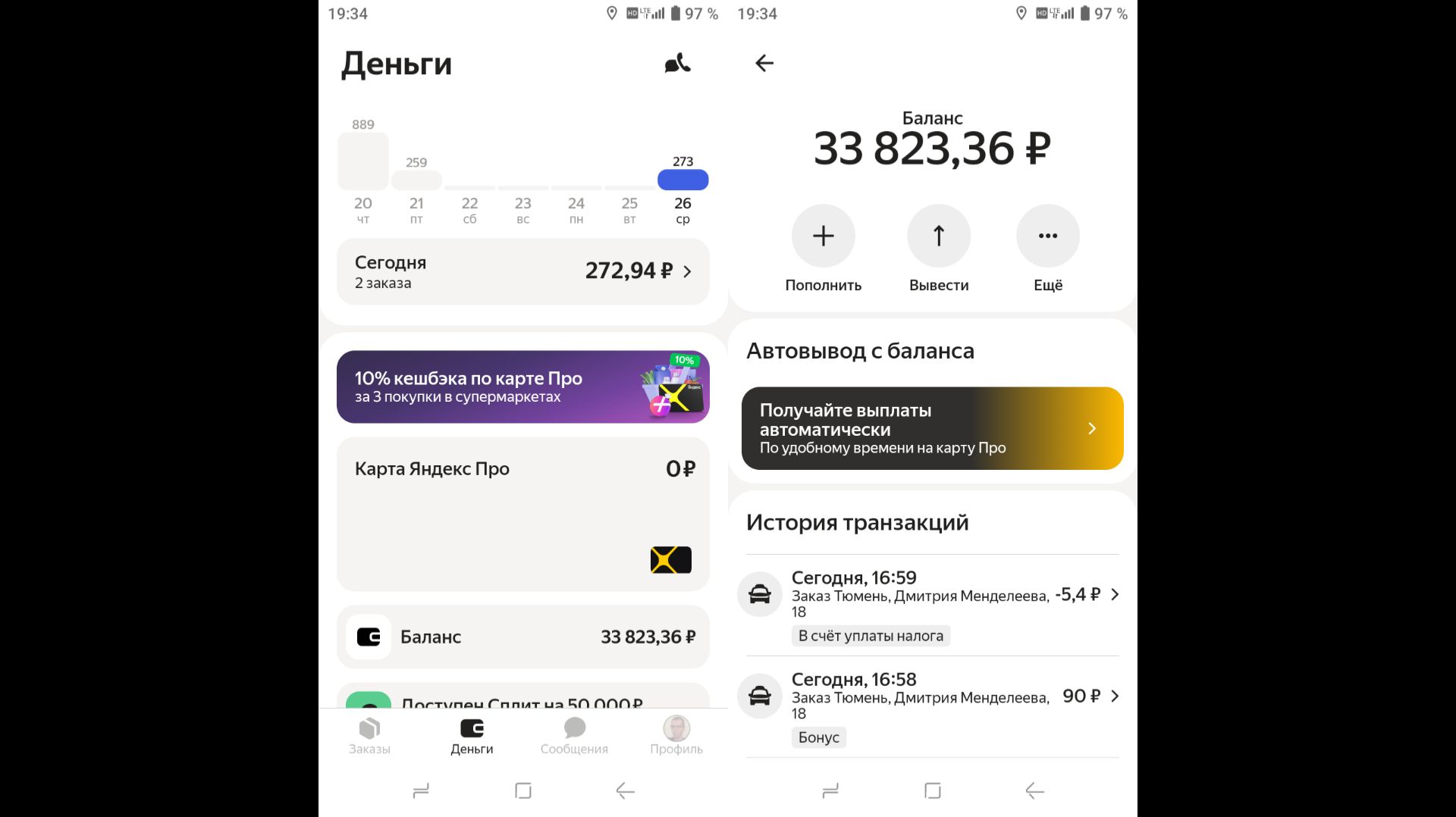
Task: Withdraw funds with the Вывести button
Action: (939, 236)
